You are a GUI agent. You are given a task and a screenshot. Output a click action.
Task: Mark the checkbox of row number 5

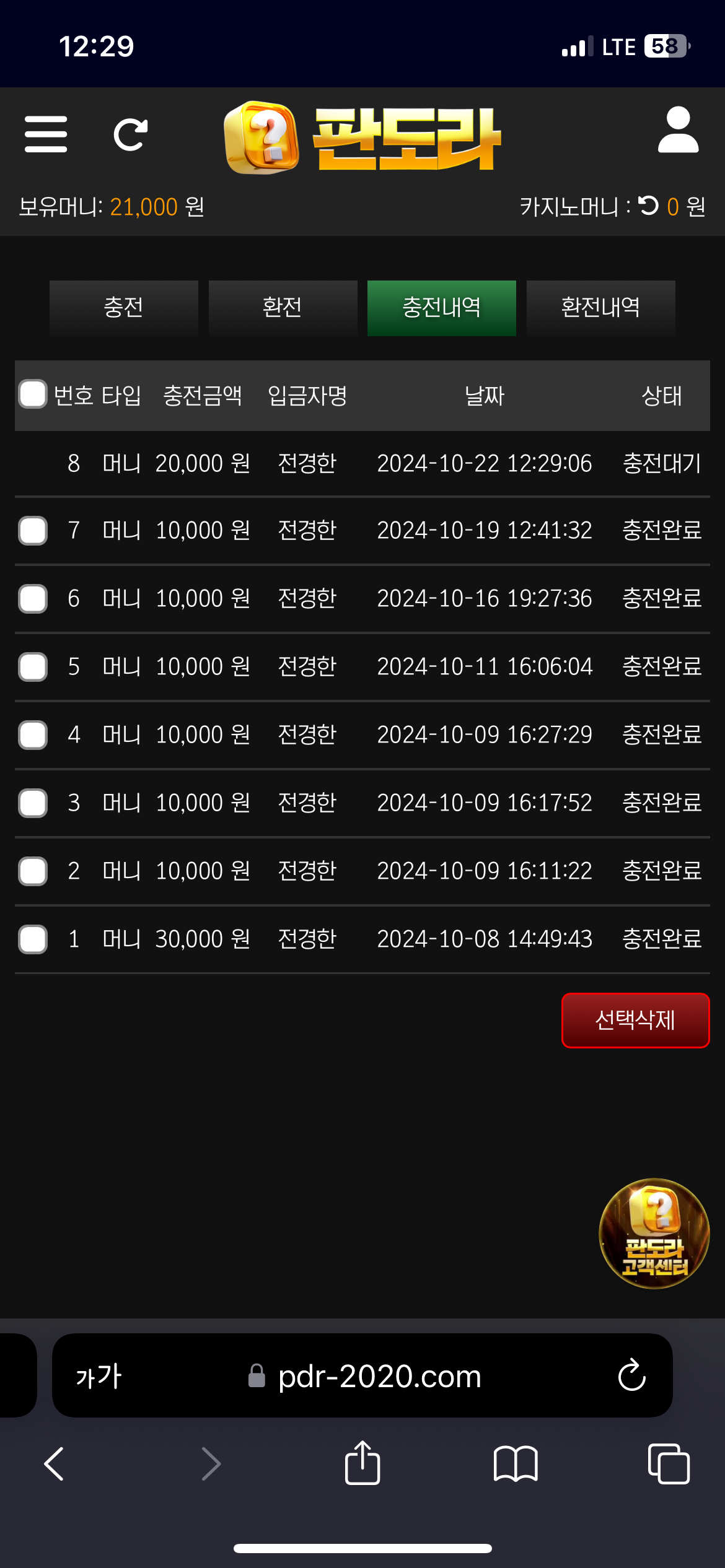[x=33, y=667]
